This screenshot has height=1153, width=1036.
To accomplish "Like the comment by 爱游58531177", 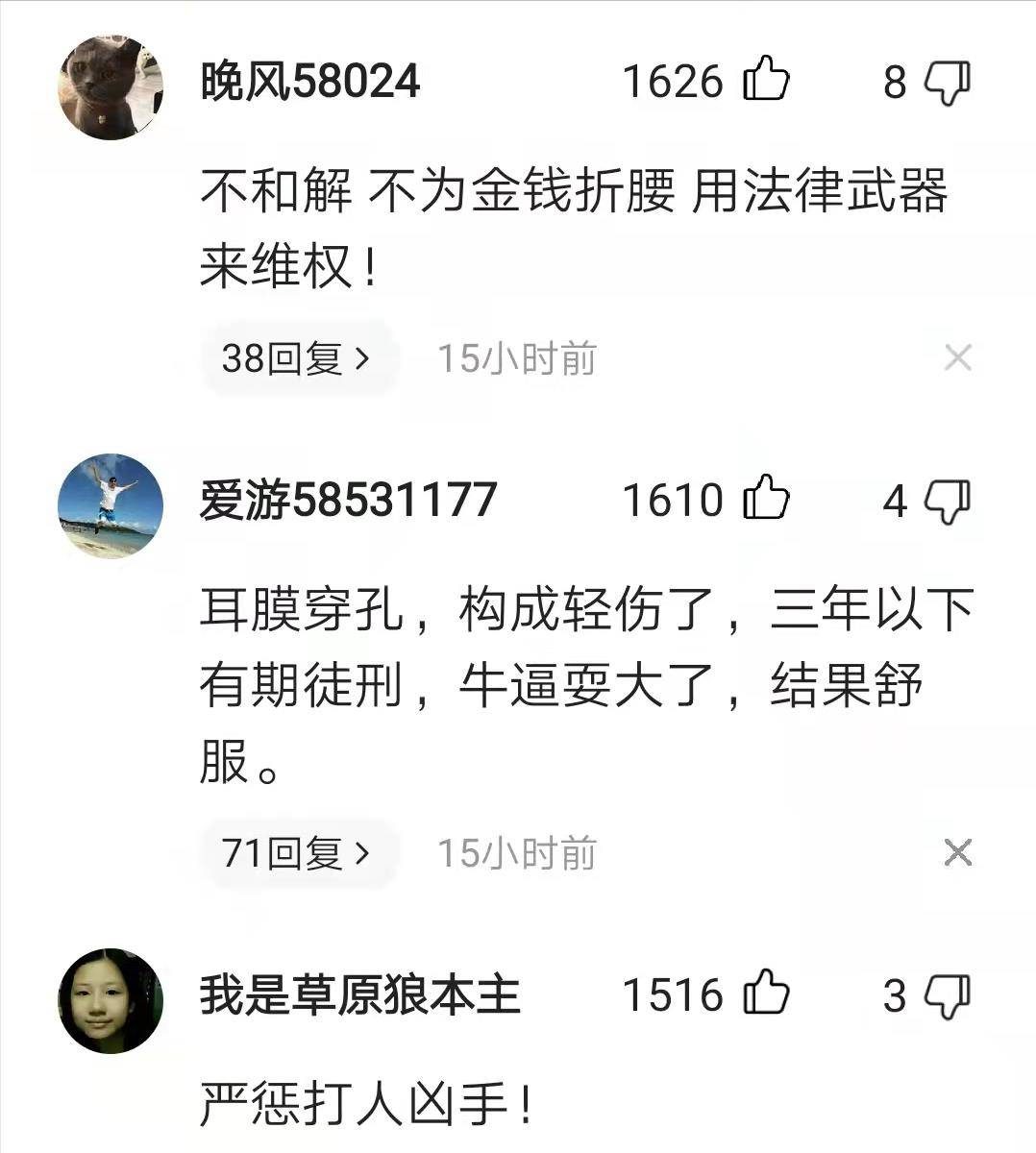I will [766, 500].
